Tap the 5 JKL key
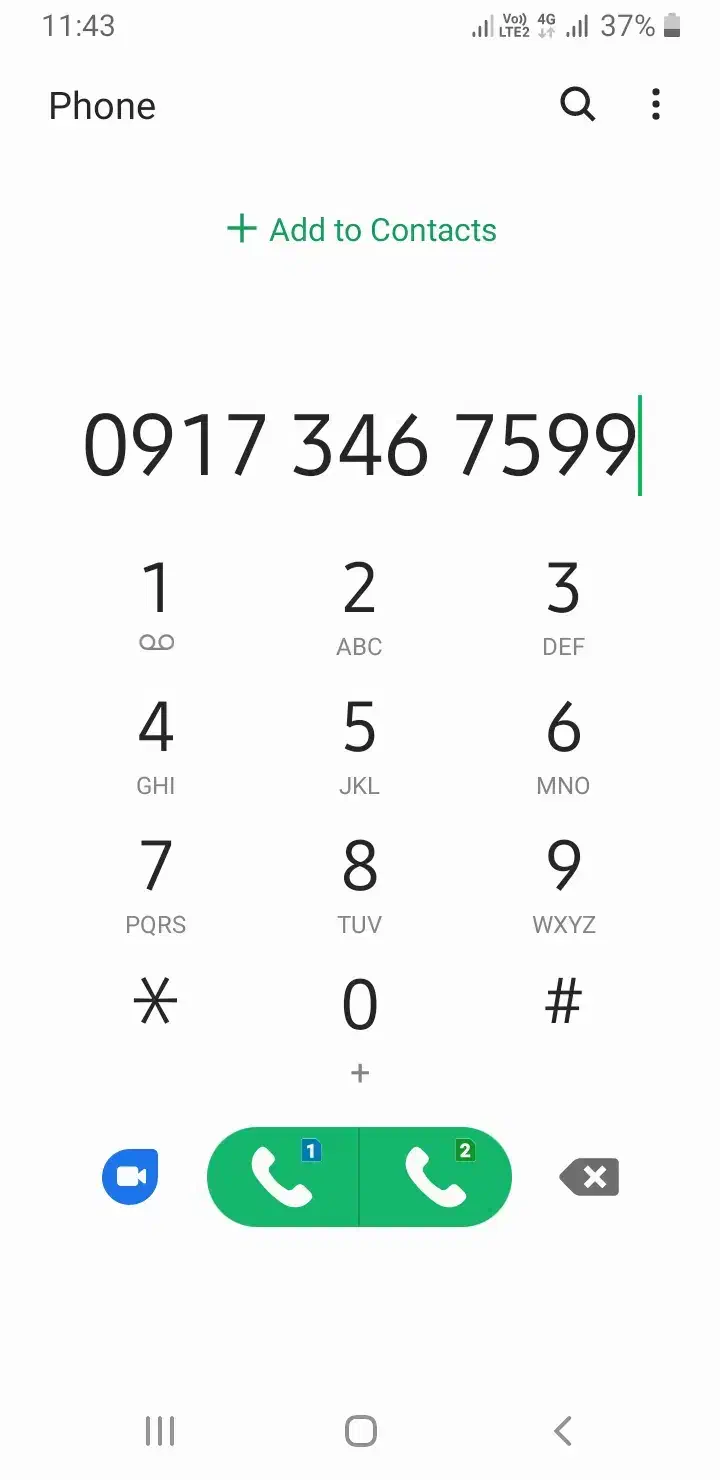This screenshot has height=1480, width=720. click(x=359, y=740)
